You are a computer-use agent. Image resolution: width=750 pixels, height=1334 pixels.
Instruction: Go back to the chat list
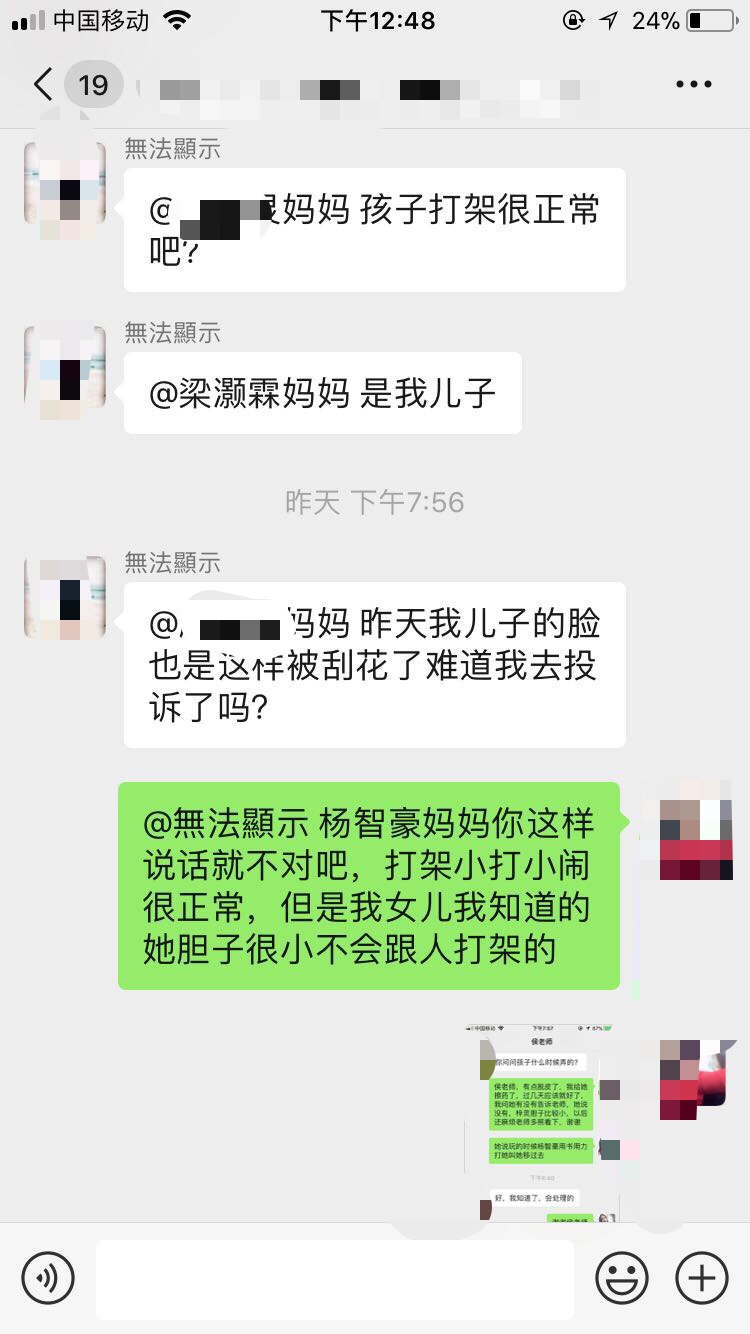pyautogui.click(x=42, y=85)
